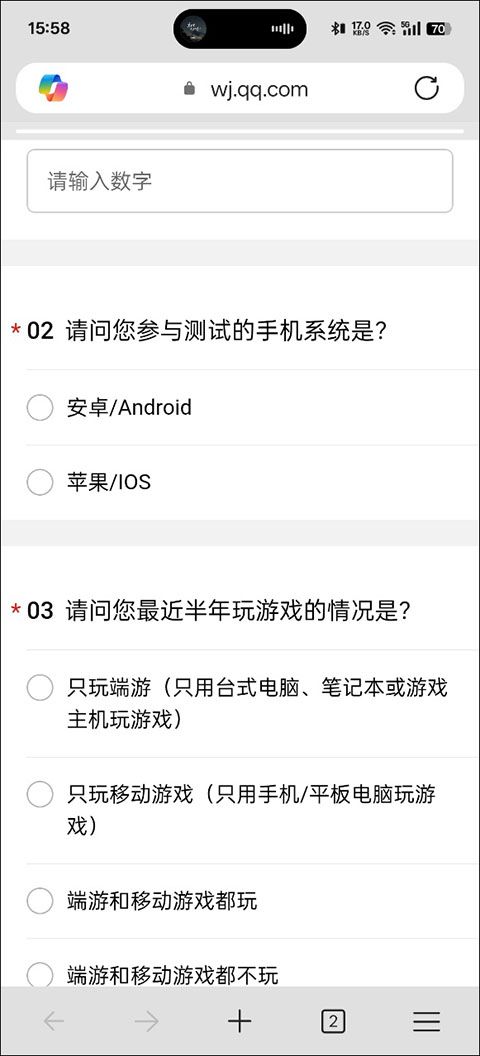
Task: Pick 只玩移动游戏 option
Action: tap(252, 810)
